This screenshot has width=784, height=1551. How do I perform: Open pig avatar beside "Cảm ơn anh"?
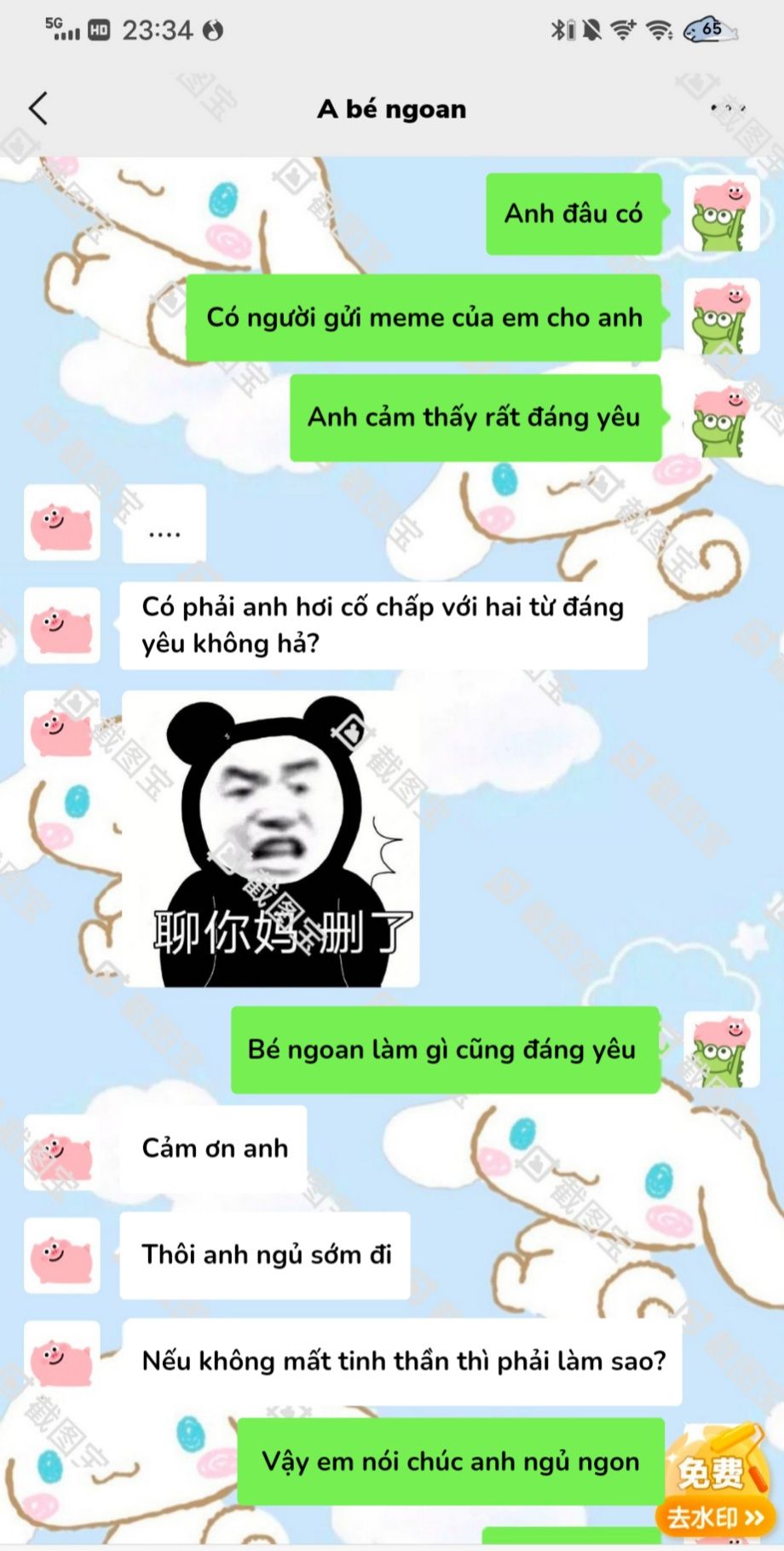click(x=61, y=1151)
